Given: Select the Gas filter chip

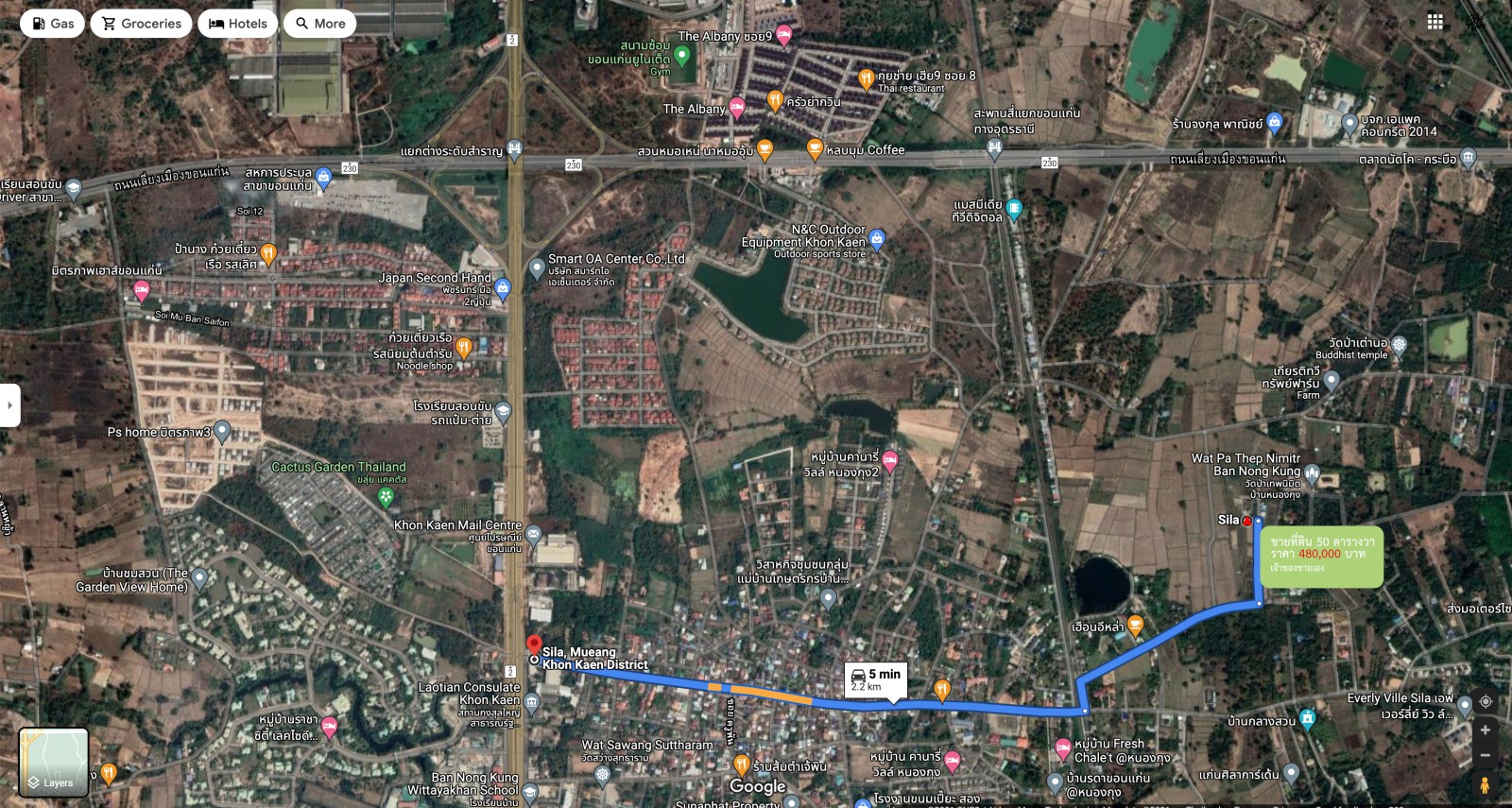Looking at the screenshot, I should point(53,24).
